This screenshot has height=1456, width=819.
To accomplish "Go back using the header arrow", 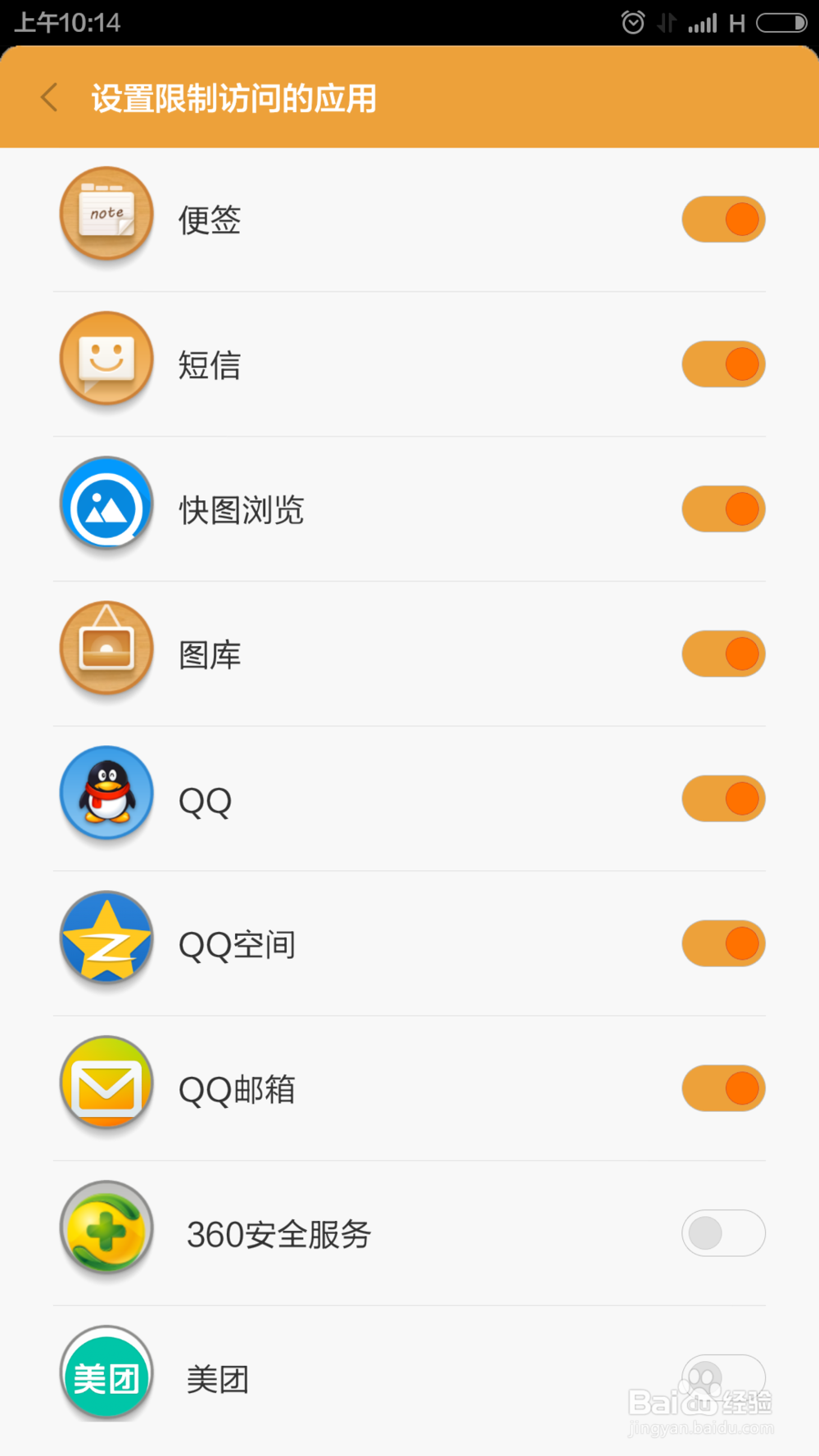I will tap(49, 97).
